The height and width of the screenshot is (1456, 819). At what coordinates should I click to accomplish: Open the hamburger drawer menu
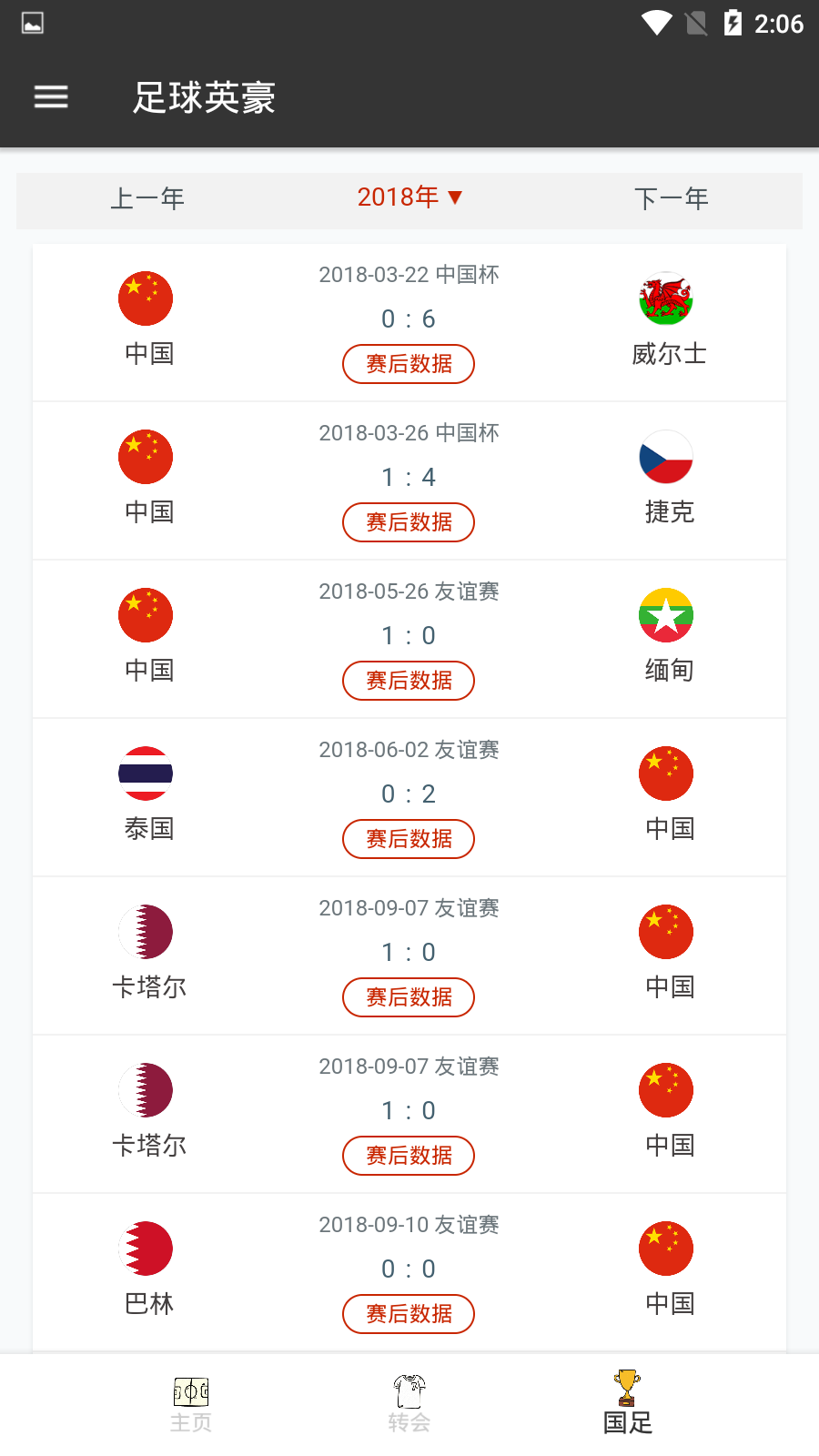(51, 96)
